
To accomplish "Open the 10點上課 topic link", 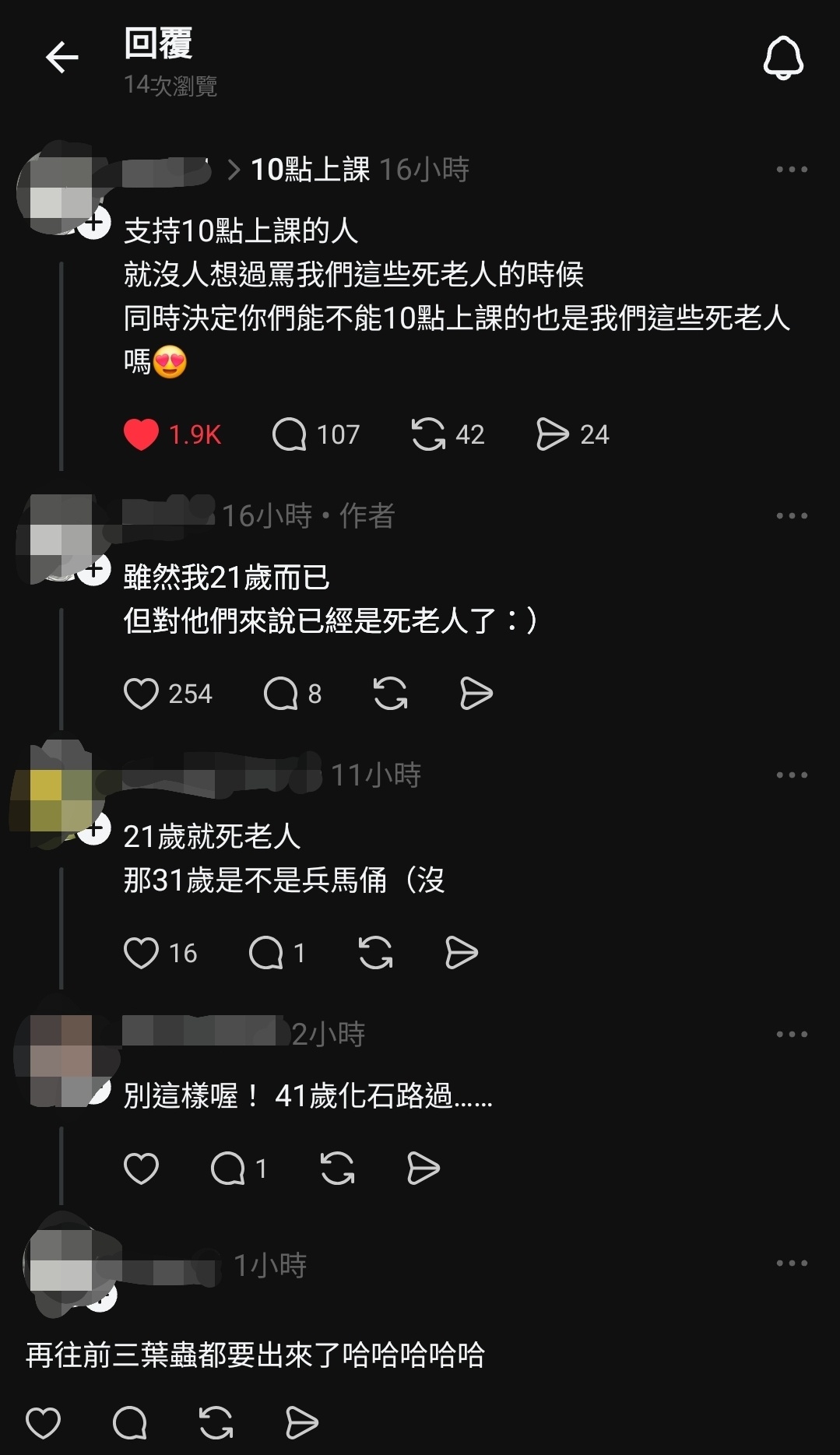I will 310,170.
